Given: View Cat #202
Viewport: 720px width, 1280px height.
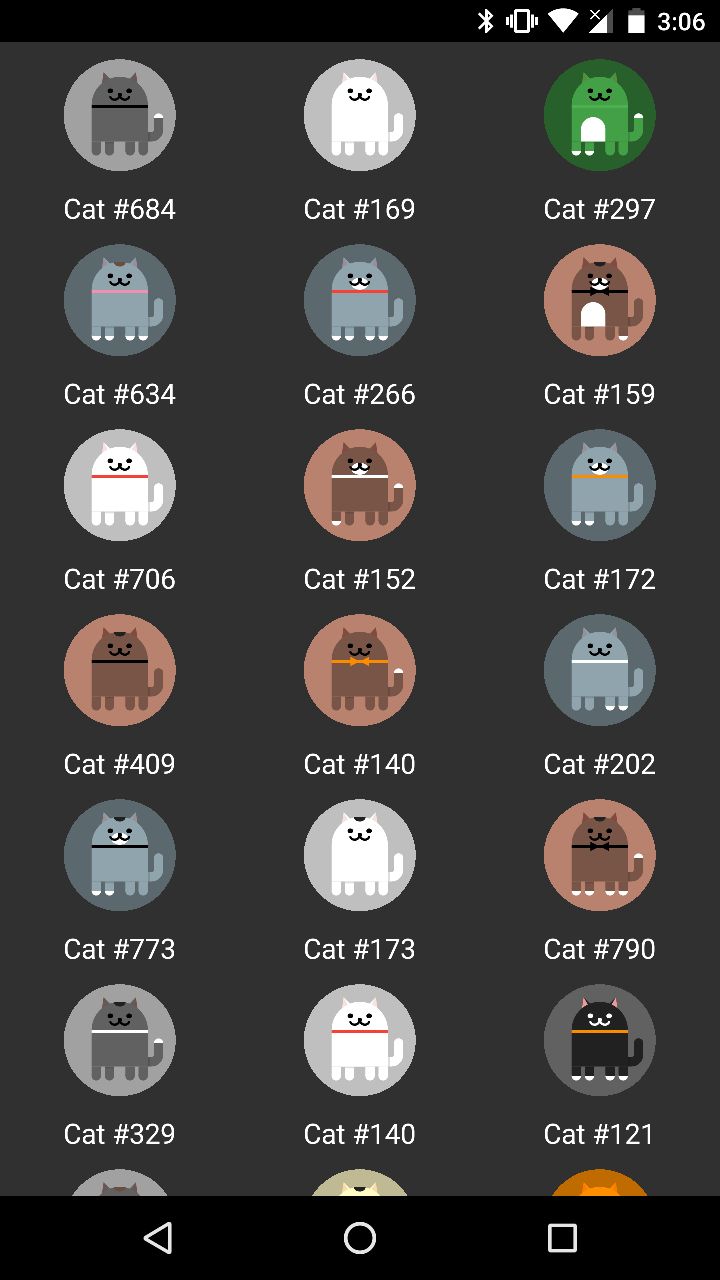Looking at the screenshot, I should (600, 670).
